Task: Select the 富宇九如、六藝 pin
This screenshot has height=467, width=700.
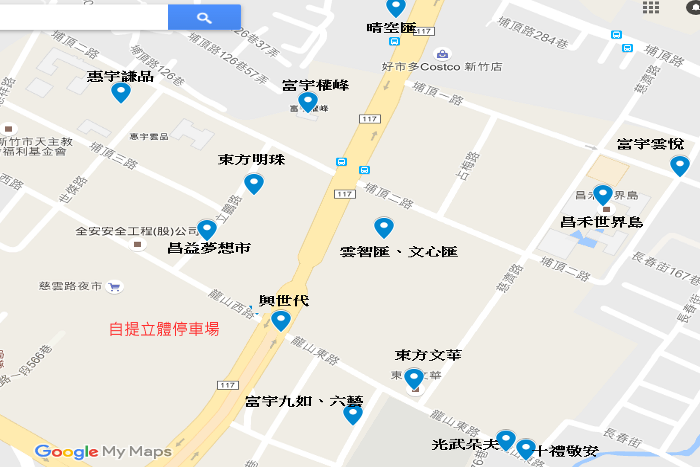Action: (352, 413)
